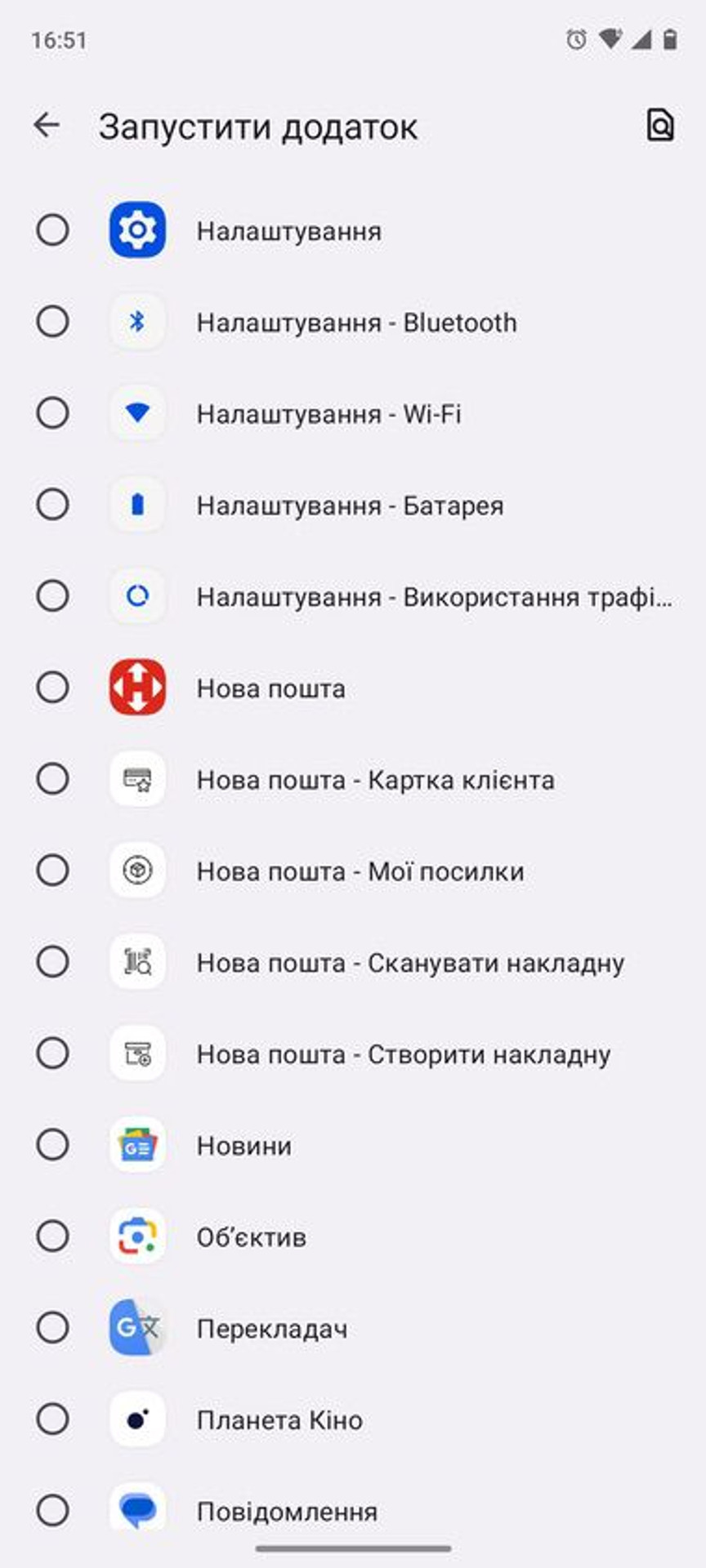This screenshot has width=706, height=1568.
Task: Select the Перекладач app
Action: (353, 1328)
